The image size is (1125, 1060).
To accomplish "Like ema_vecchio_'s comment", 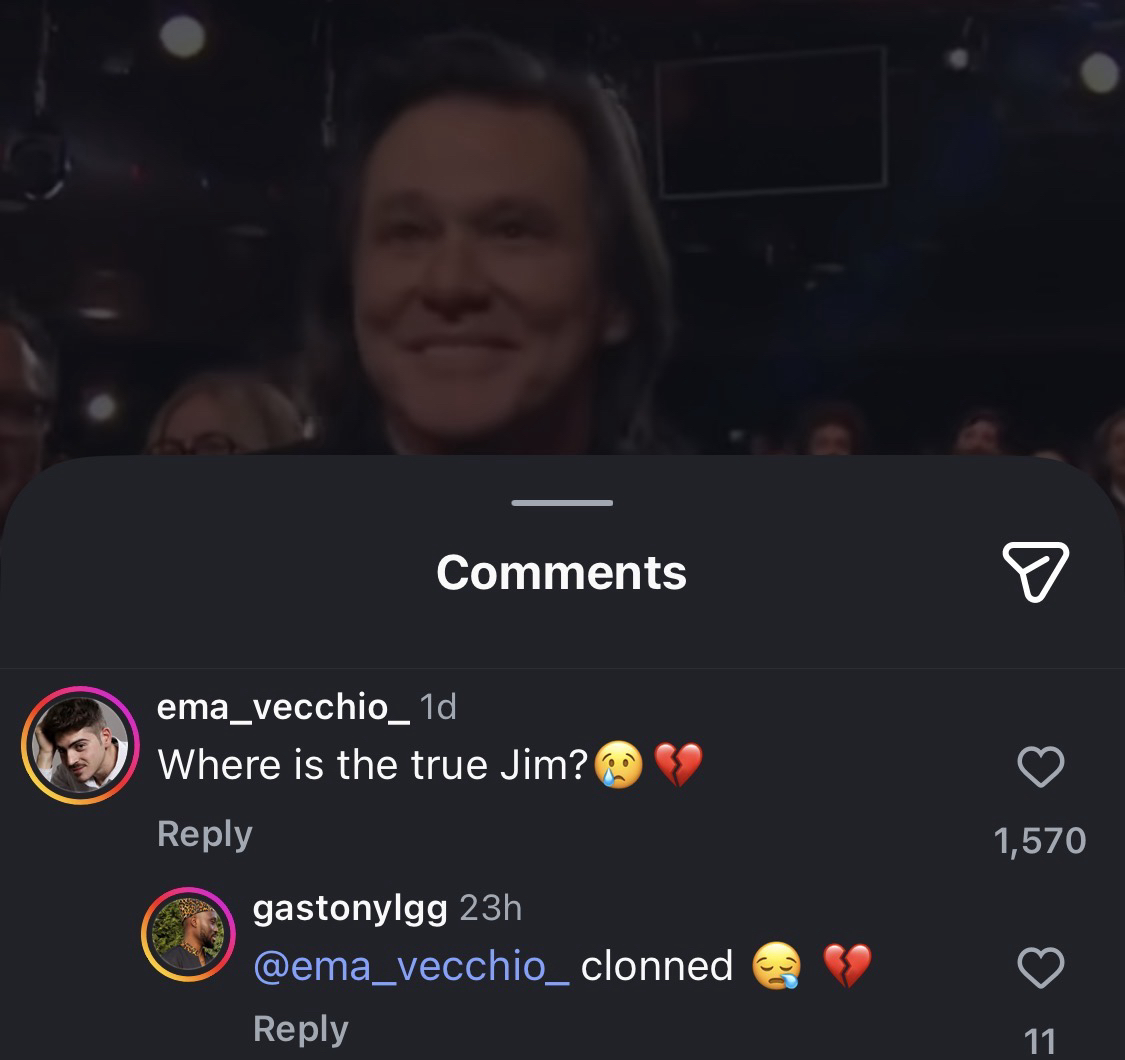I will tap(1040, 768).
